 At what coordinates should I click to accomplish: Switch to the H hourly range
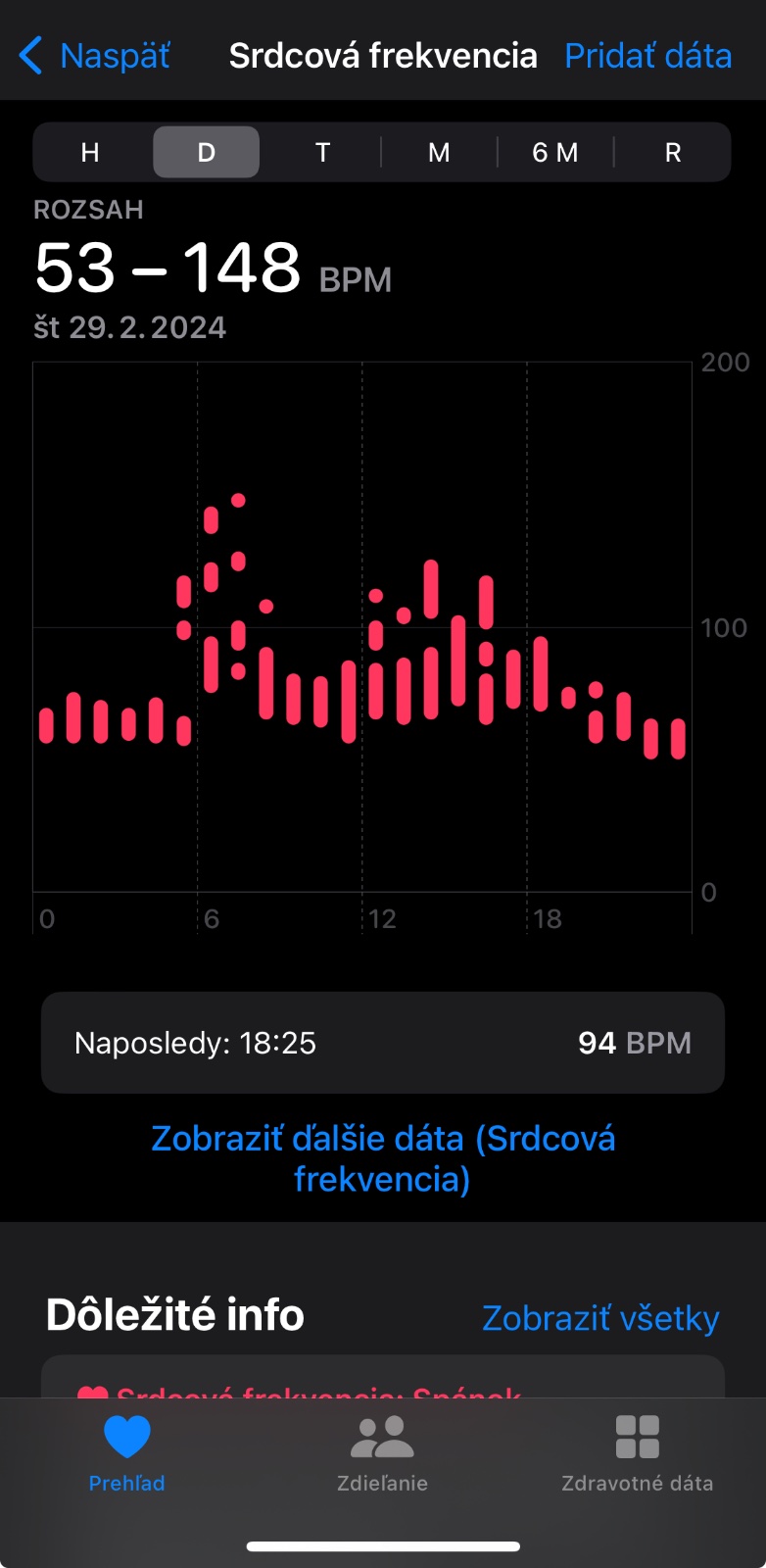90,153
